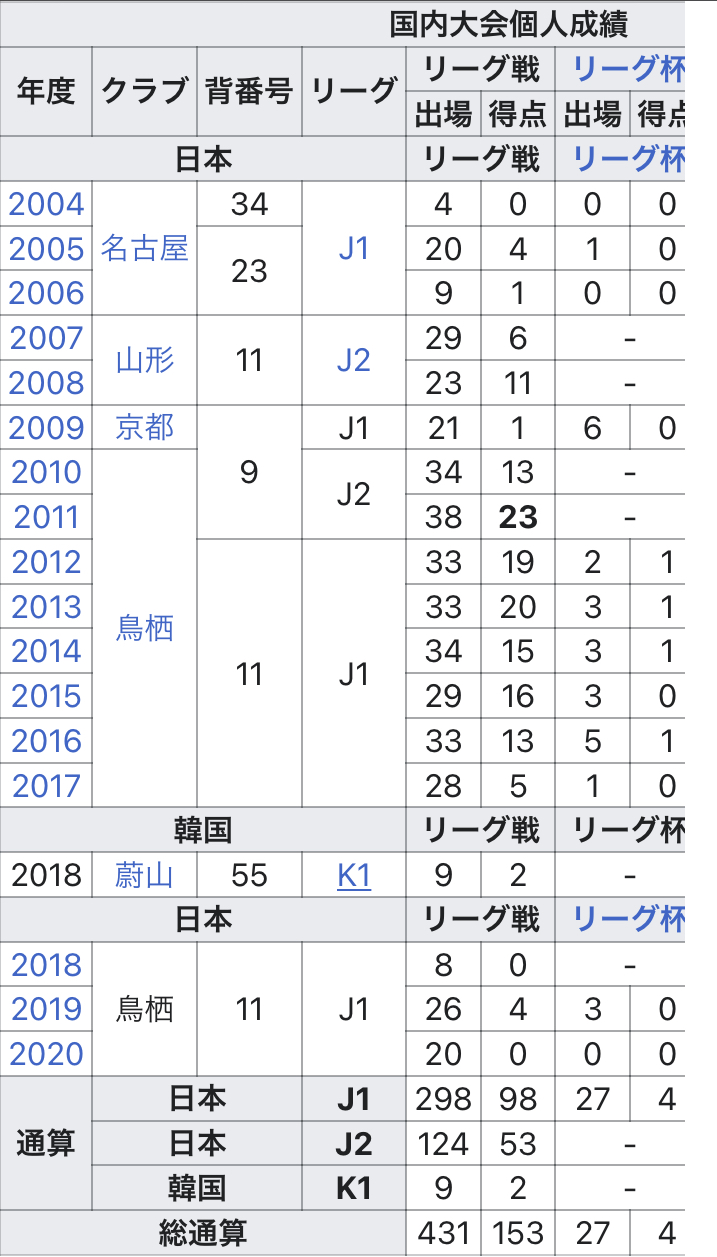
Task: Open the 2009 season link
Action: (46, 428)
